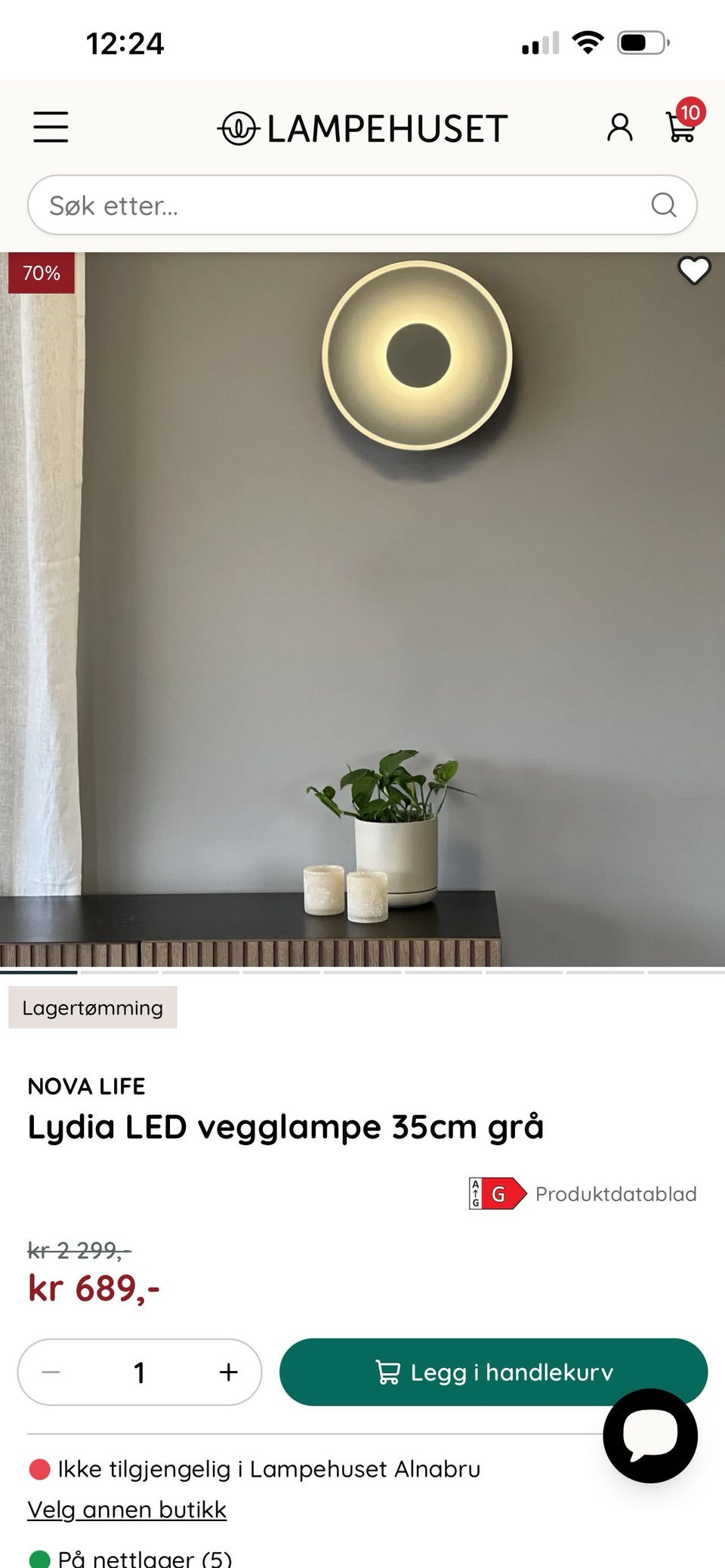Decrease quantity with the minus button
725x1568 pixels.
51,1372
